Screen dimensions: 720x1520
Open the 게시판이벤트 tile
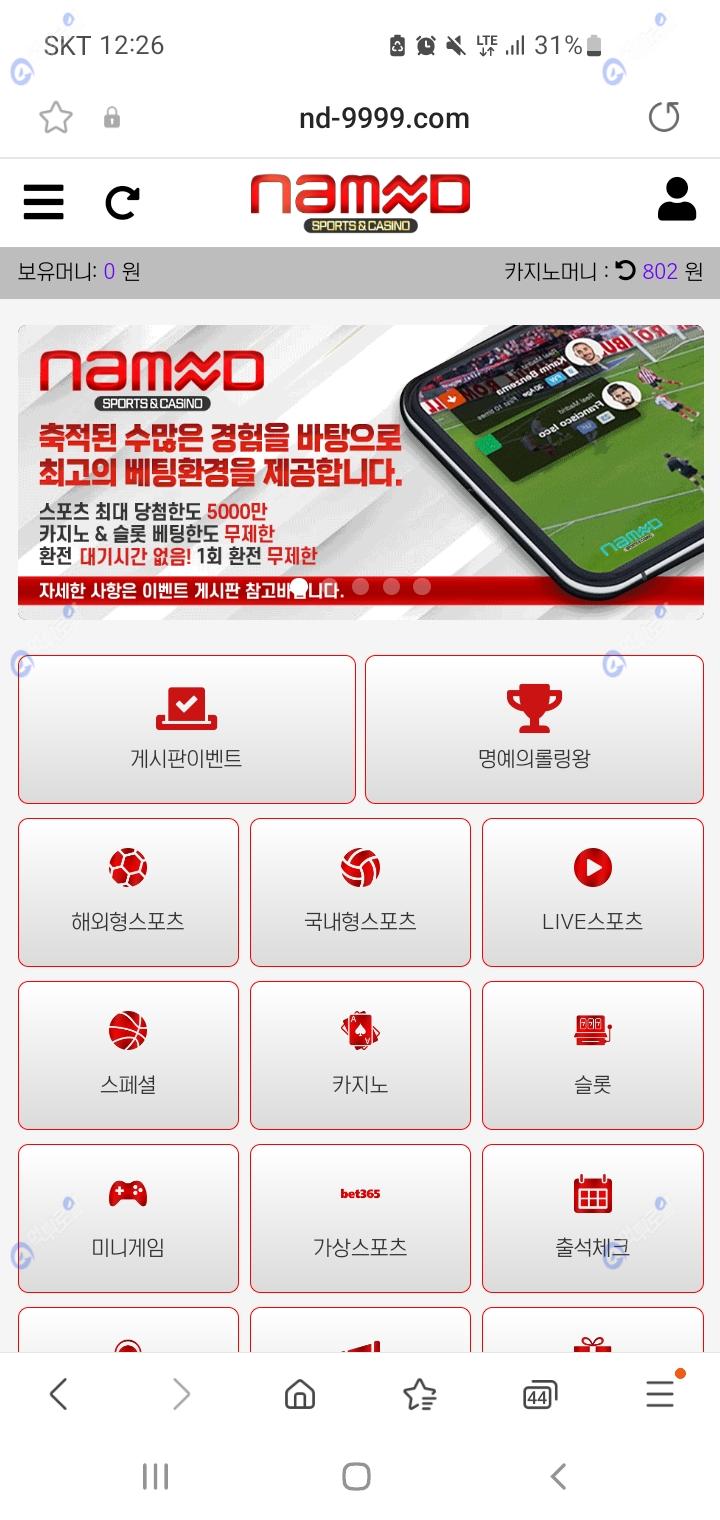[187, 729]
